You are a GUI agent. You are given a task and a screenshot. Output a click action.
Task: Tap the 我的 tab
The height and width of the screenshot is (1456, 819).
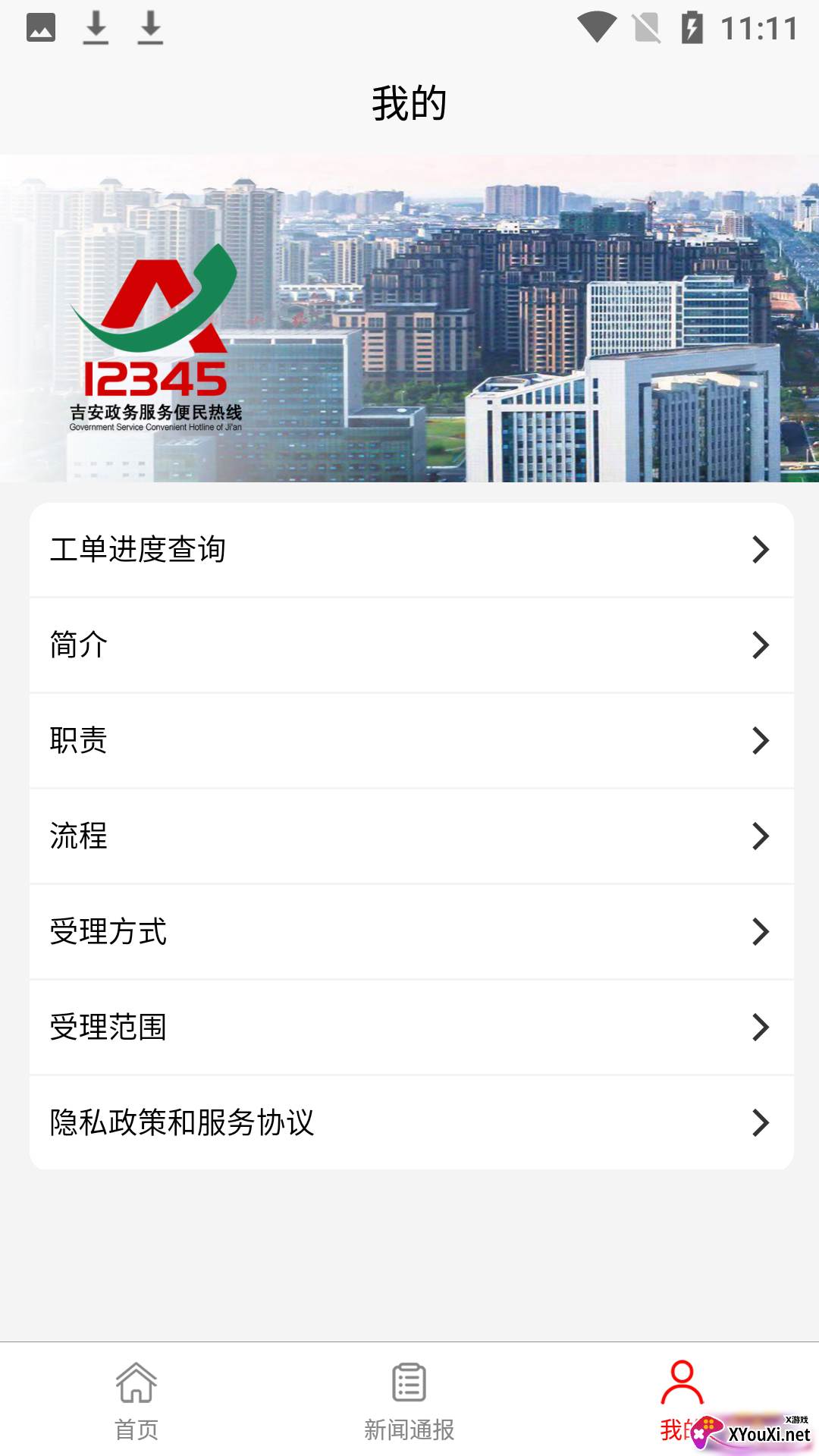coord(682,1400)
